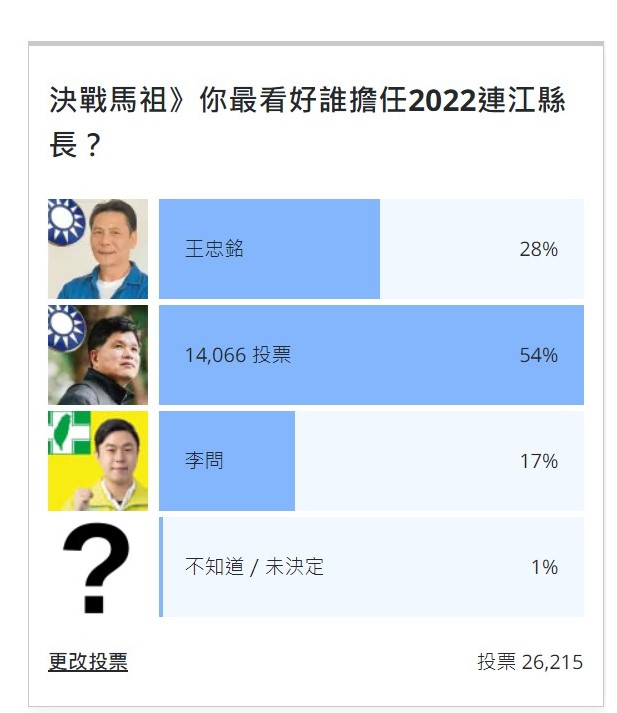Select the 不知道 / 未決定 option
This screenshot has height=713, width=617.
(x=370, y=567)
